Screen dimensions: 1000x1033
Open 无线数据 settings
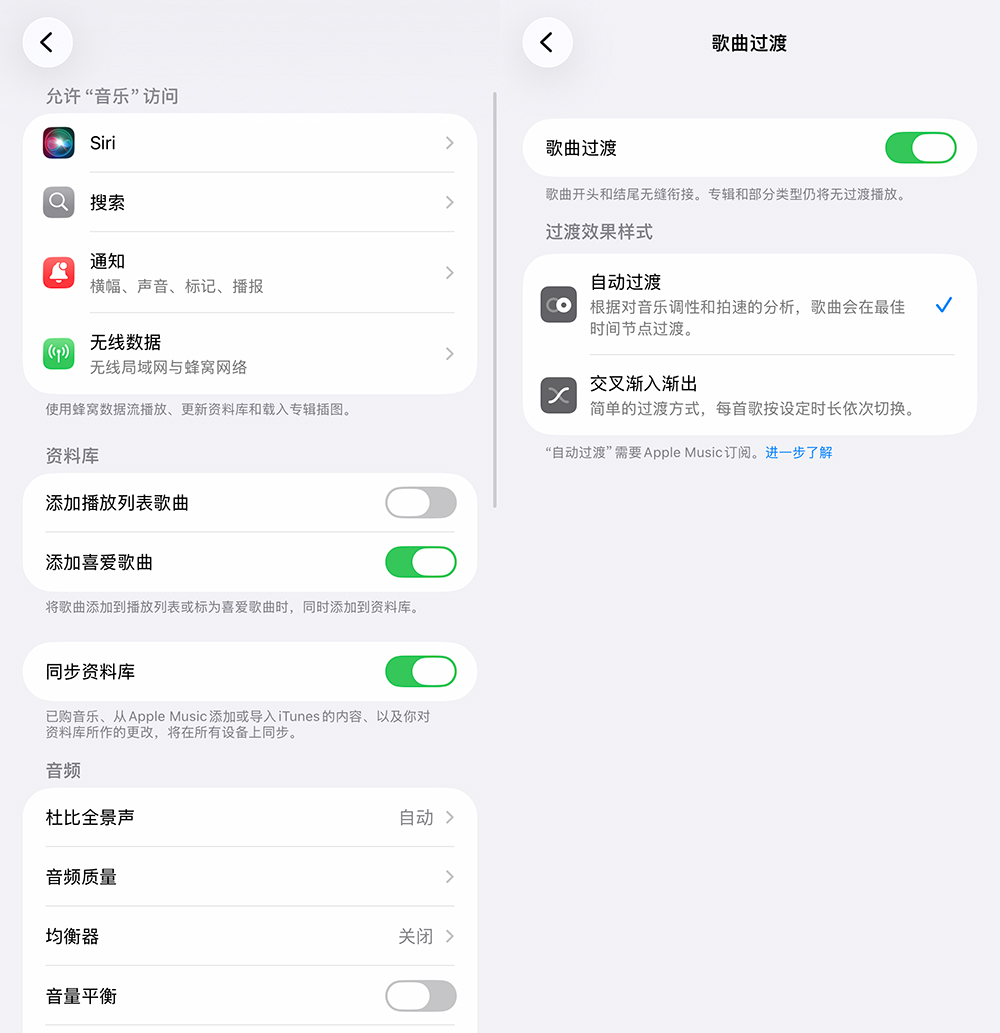249,353
